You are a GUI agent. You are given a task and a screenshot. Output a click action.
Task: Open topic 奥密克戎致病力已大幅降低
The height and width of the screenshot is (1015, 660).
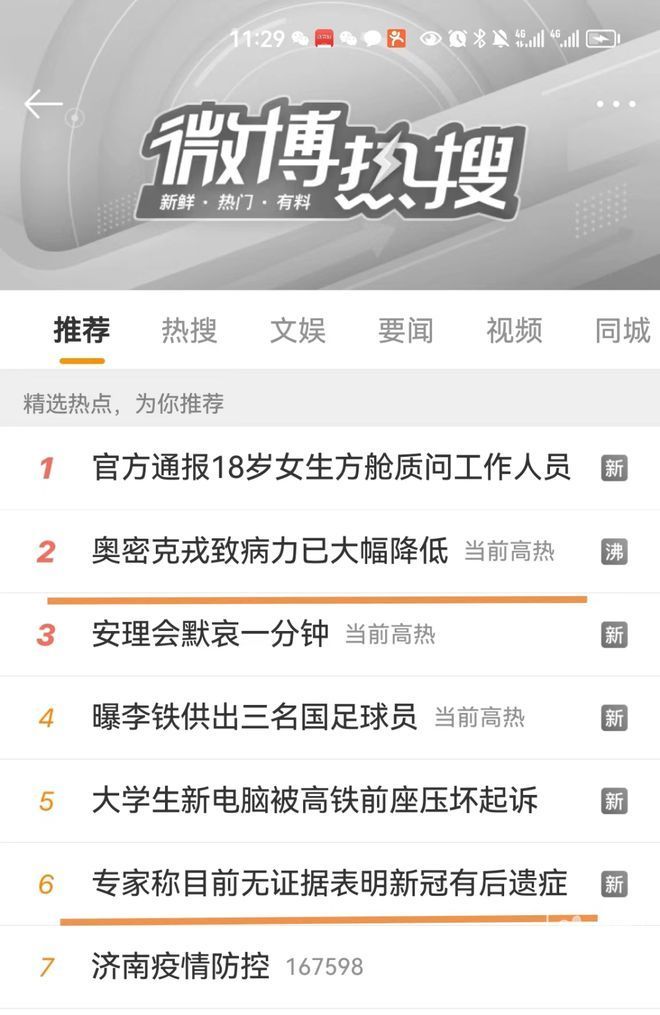point(270,551)
